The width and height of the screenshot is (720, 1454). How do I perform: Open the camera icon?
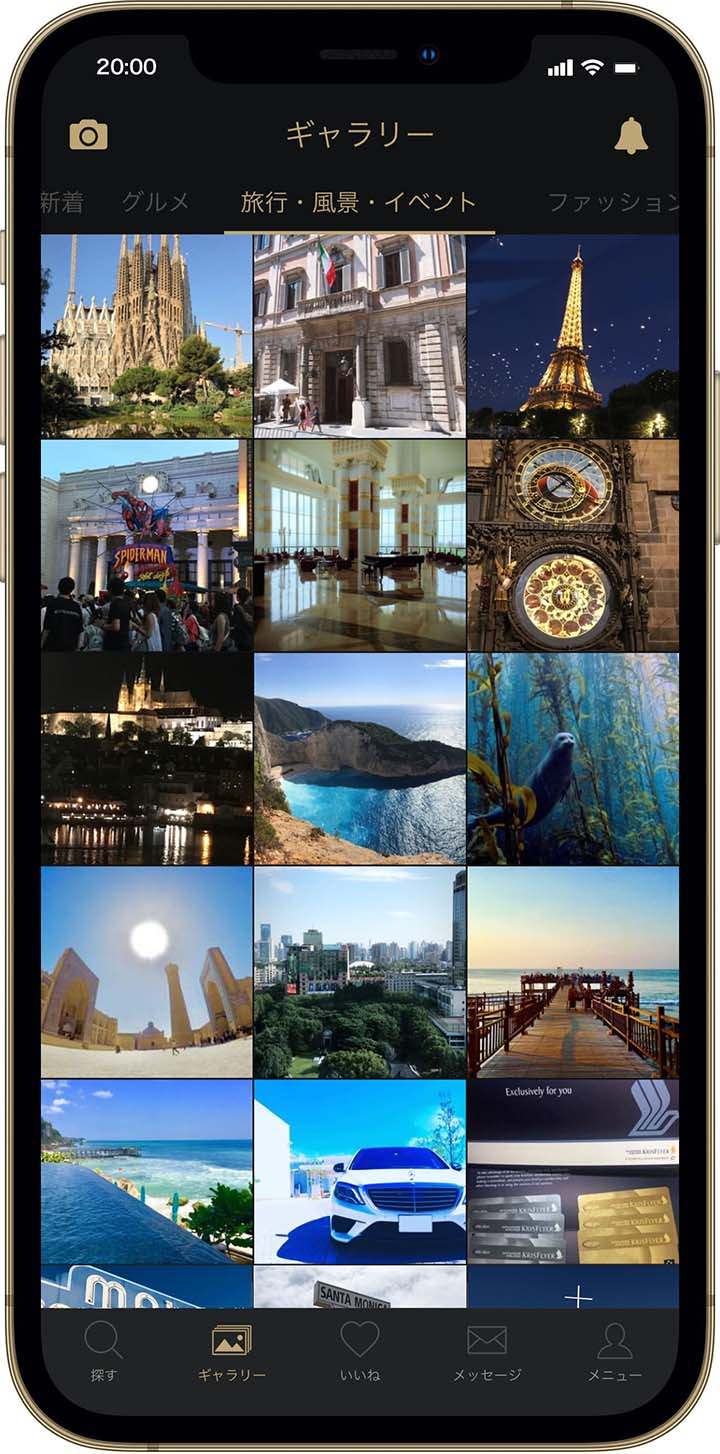[x=88, y=135]
